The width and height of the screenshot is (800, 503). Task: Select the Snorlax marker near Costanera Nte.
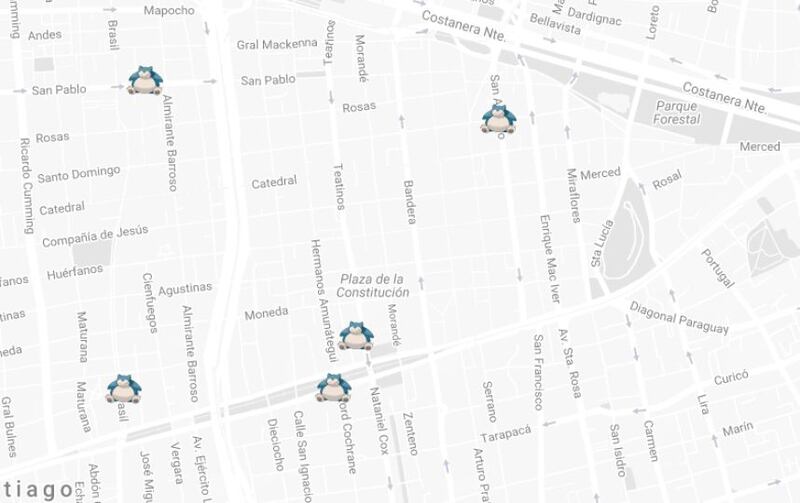click(498, 119)
